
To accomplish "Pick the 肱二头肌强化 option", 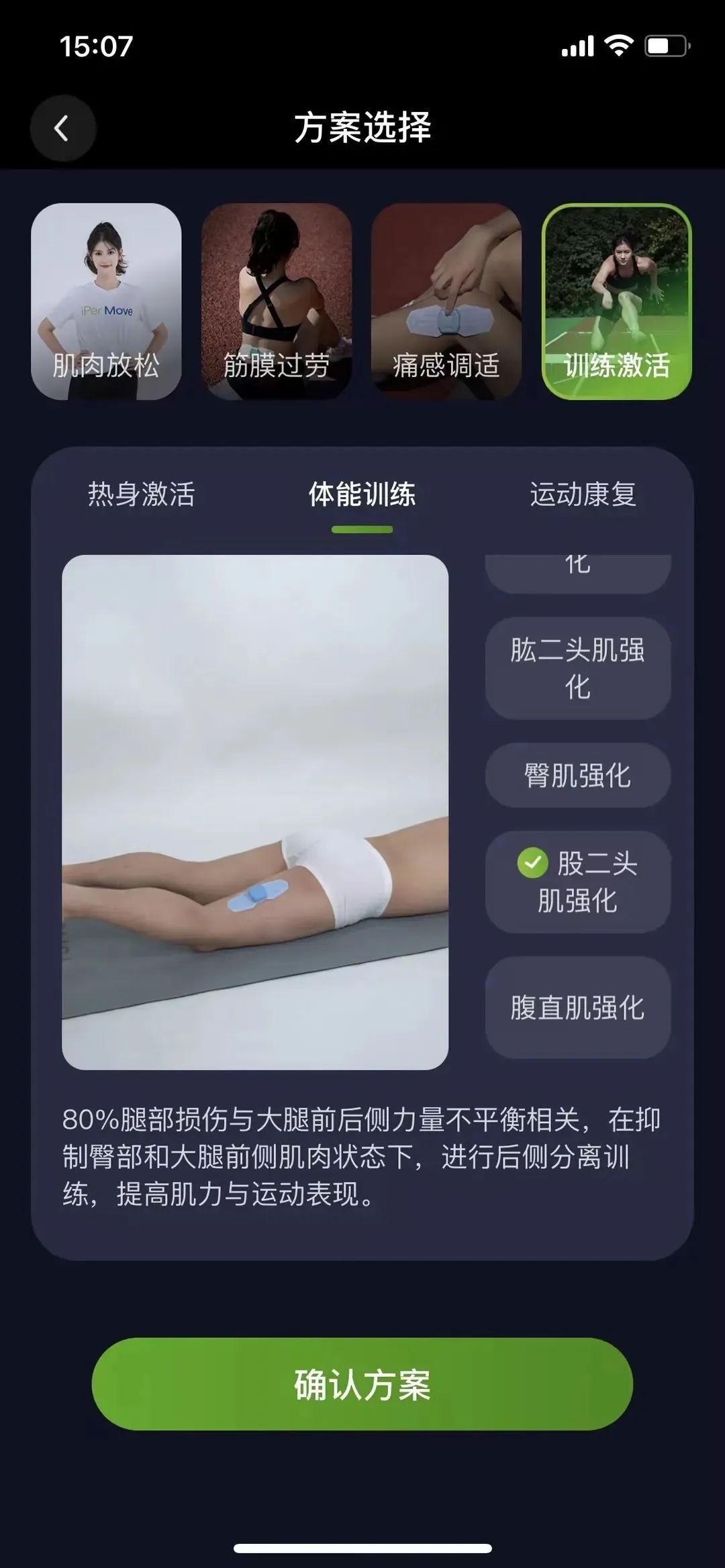I will pyautogui.click(x=577, y=668).
